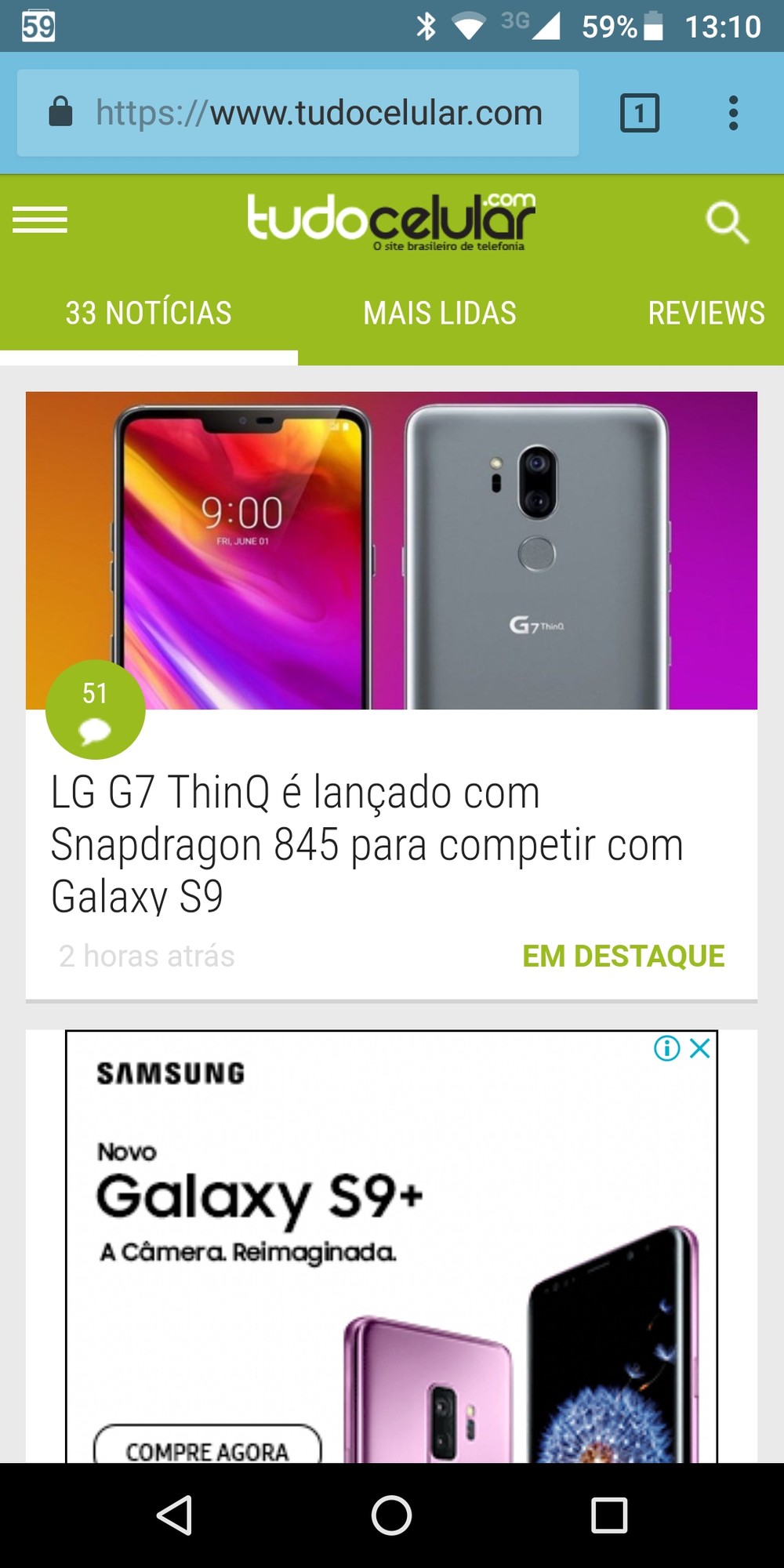Dismiss the Samsung Galaxy S9+ ad
This screenshot has height=1568, width=784.
tap(700, 1048)
